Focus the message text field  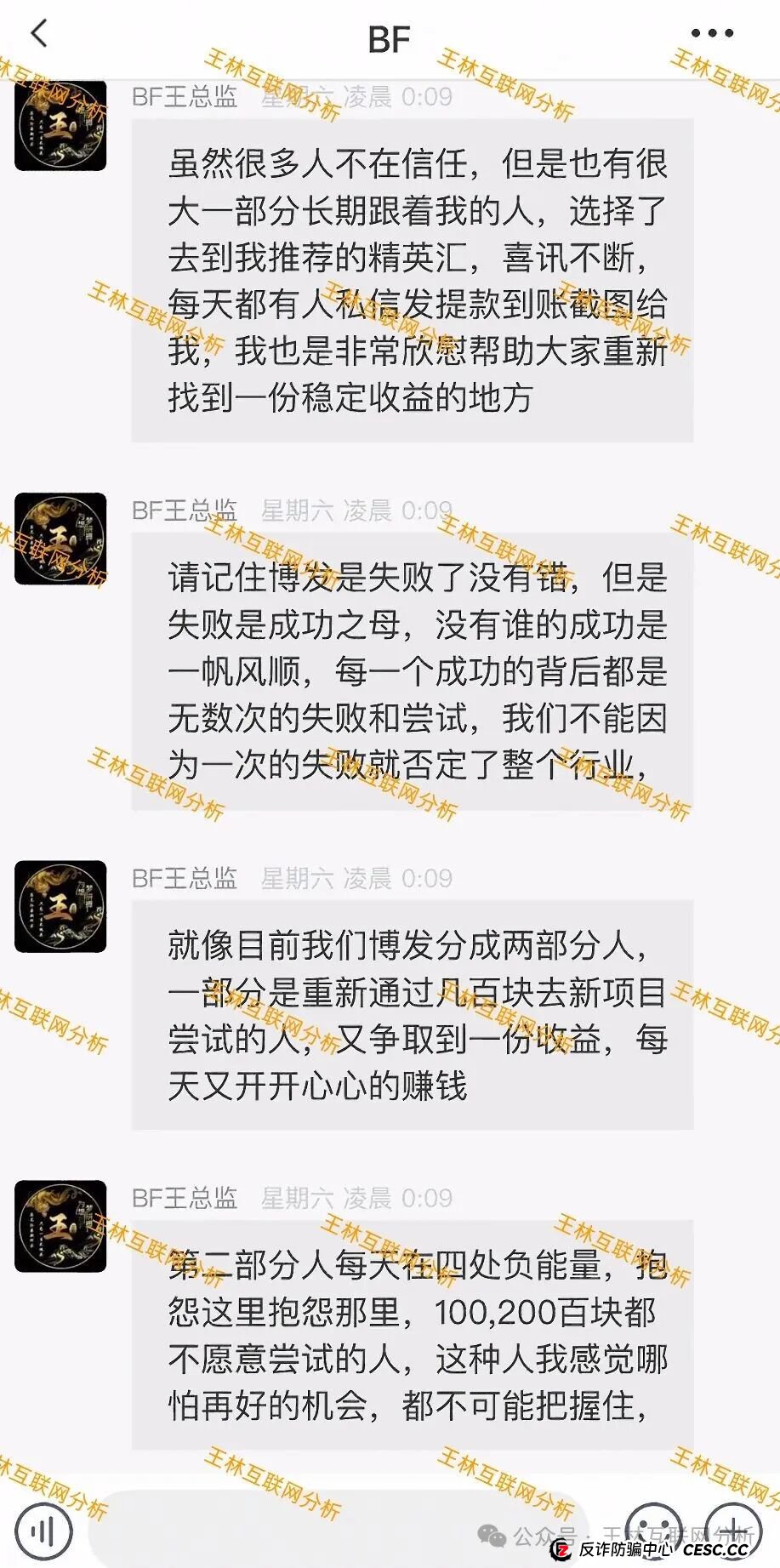(x=340, y=1530)
